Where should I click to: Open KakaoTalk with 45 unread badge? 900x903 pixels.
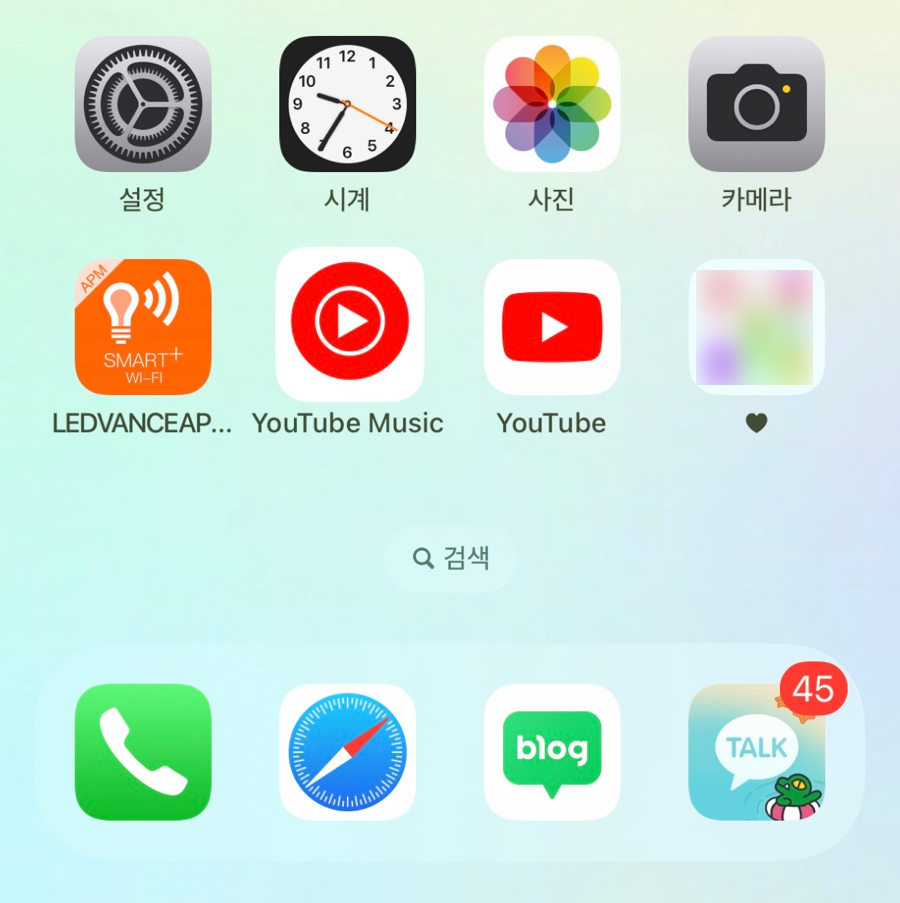(756, 752)
